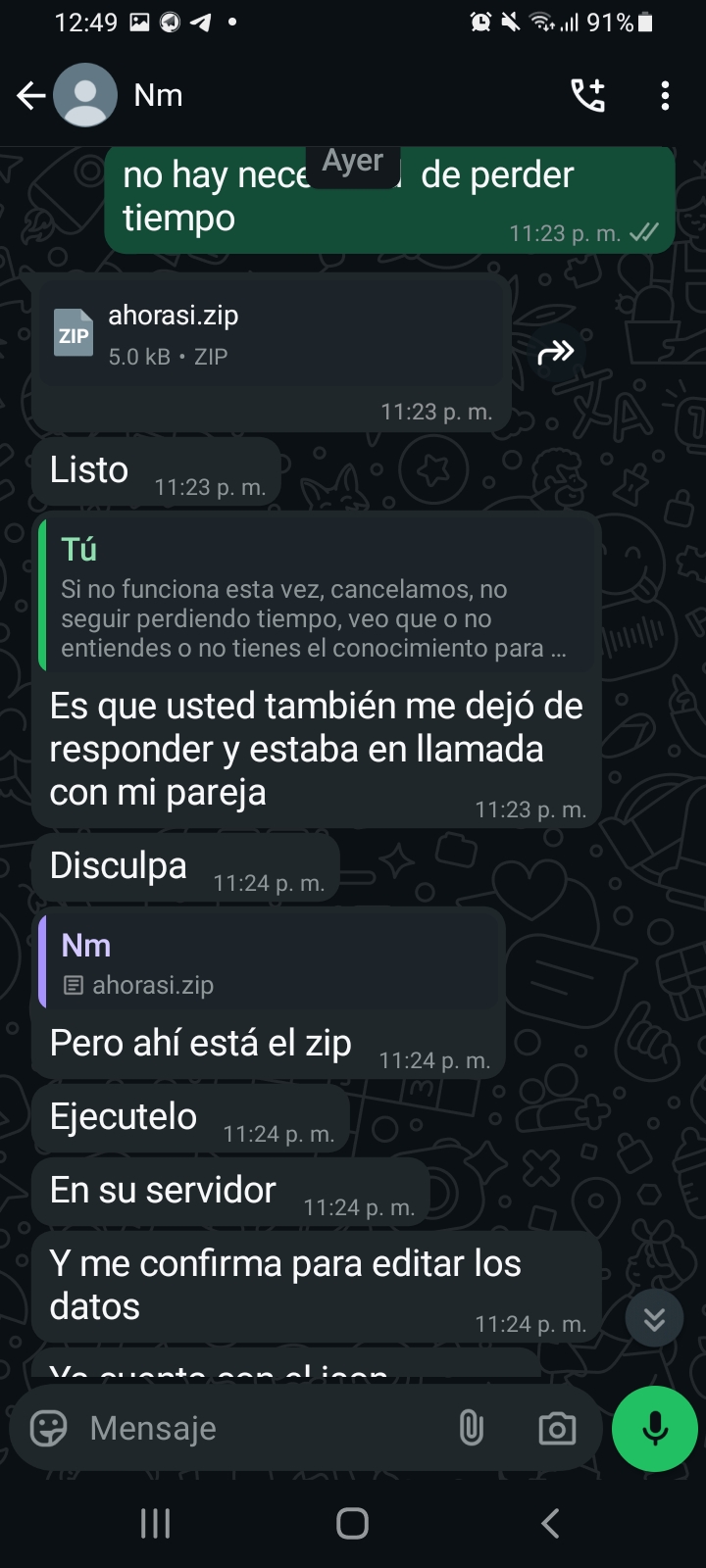Open the camera from the message bar
This screenshot has height=1568, width=706.
(557, 1428)
